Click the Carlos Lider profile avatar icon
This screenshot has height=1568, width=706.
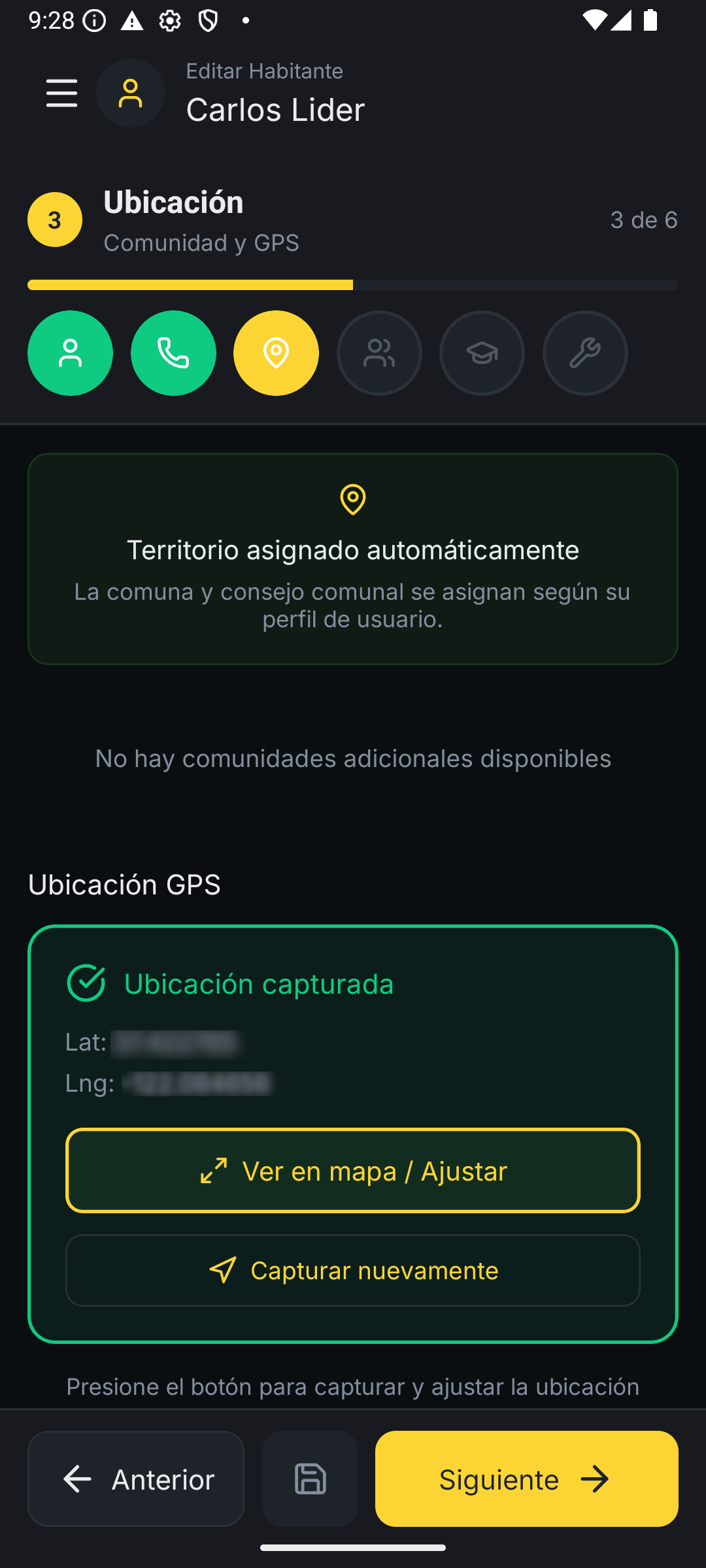(130, 93)
